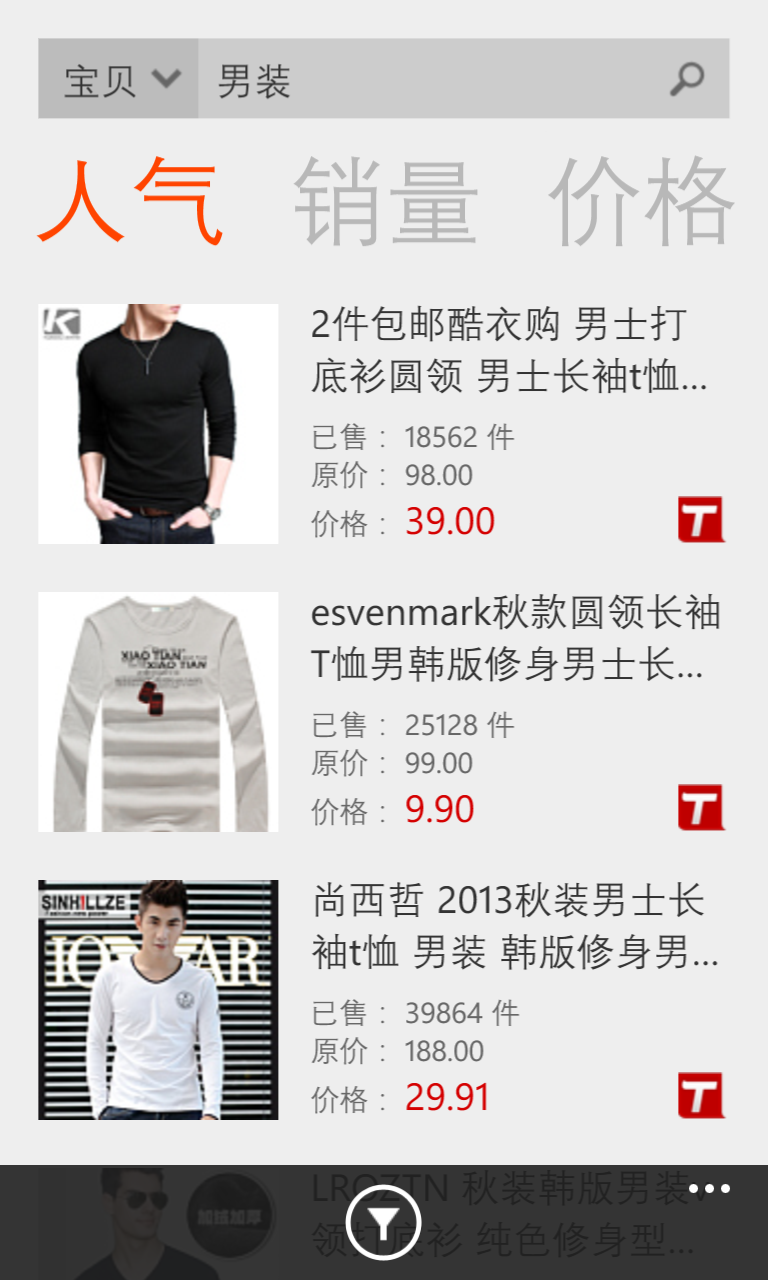Tap the search field containing 男装

pos(430,79)
